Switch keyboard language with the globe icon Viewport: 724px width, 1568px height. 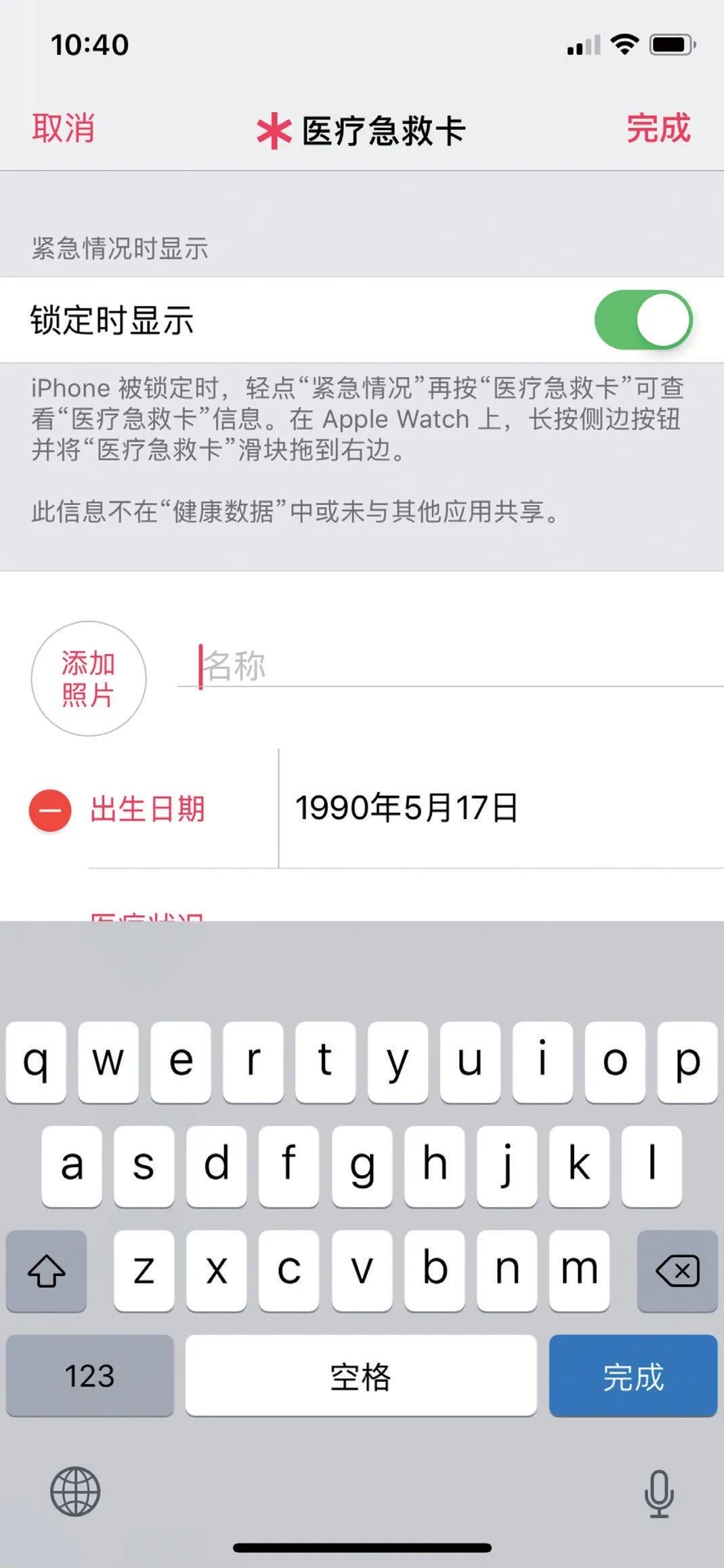click(75, 1491)
